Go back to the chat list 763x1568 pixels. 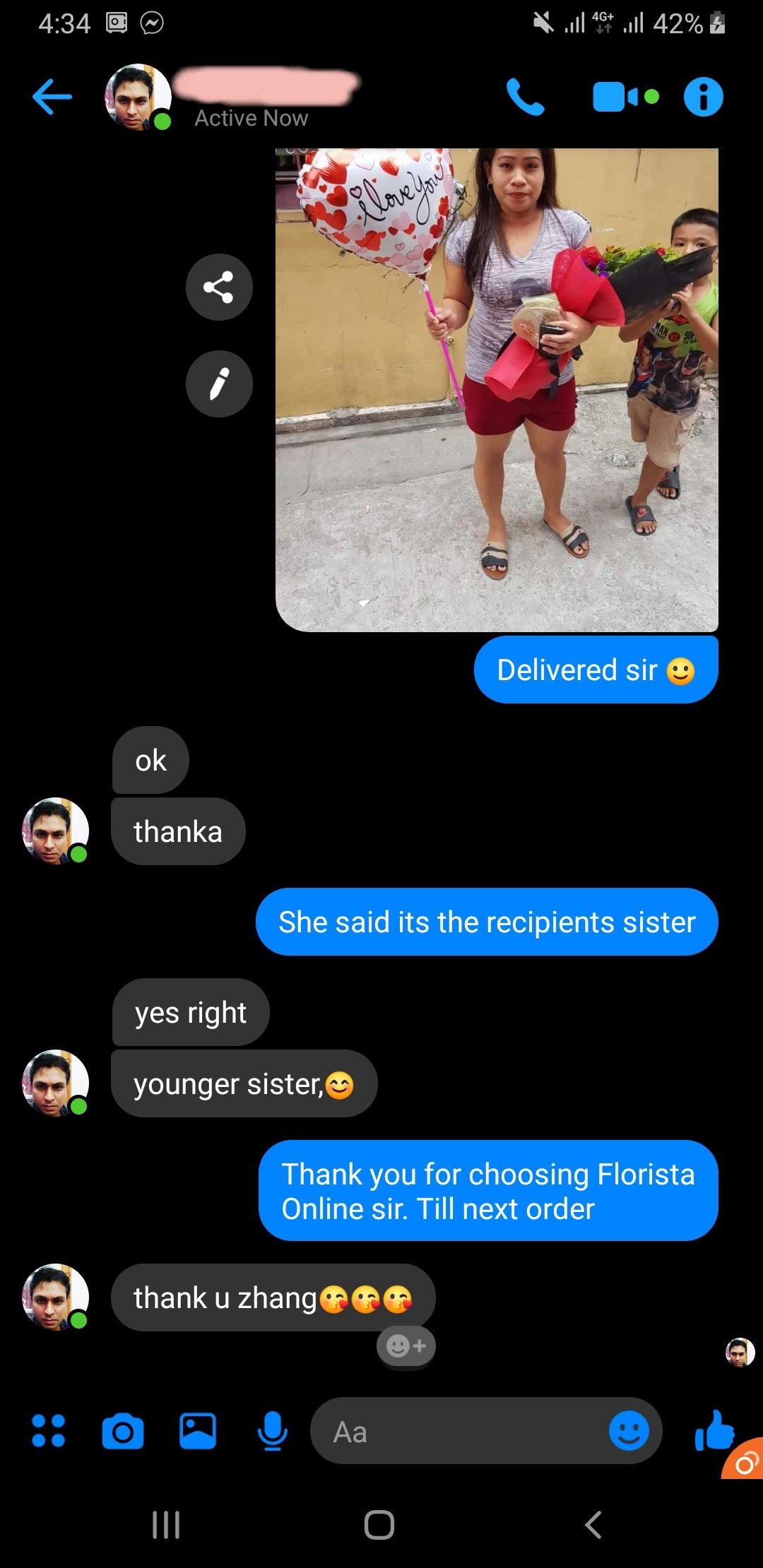tap(52, 97)
